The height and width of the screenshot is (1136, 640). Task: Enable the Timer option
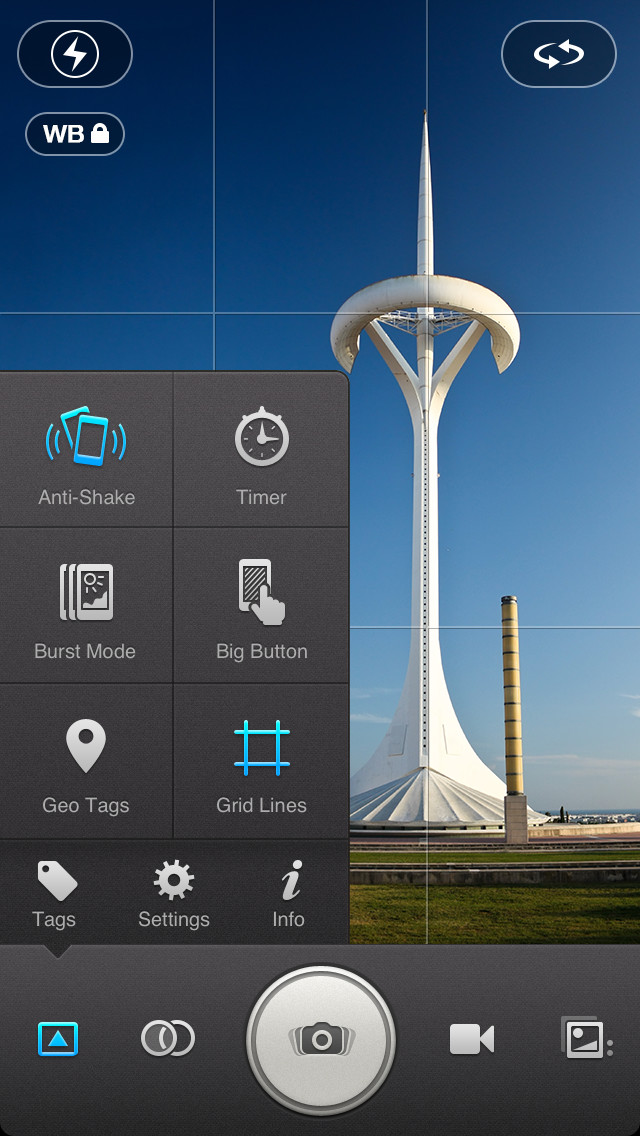point(261,450)
